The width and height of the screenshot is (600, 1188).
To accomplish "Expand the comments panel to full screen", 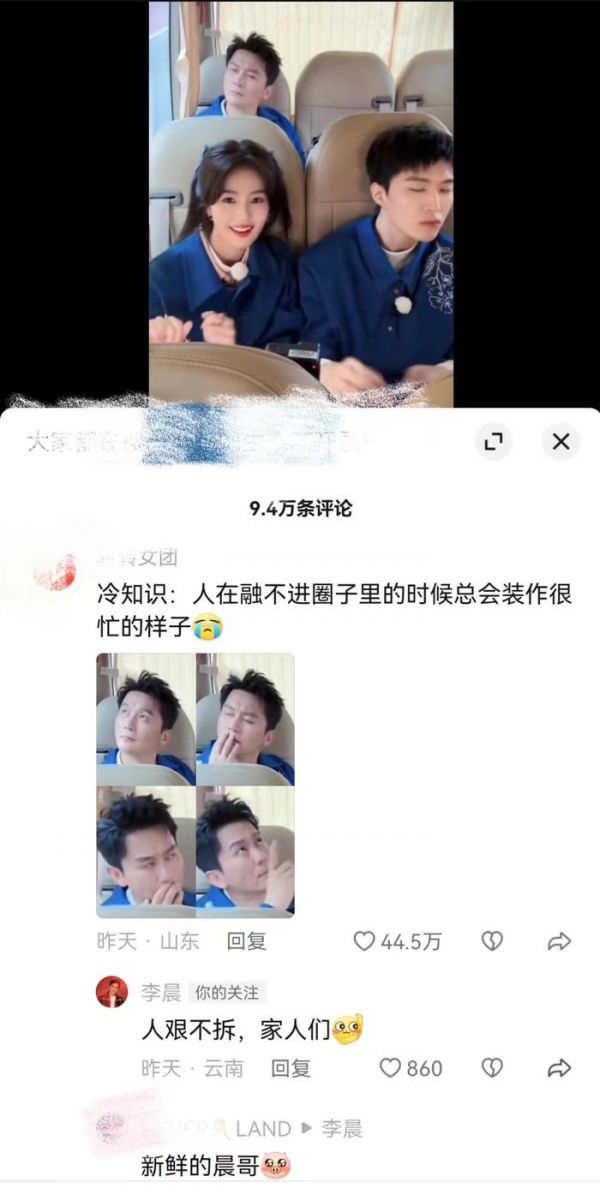I will [491, 441].
